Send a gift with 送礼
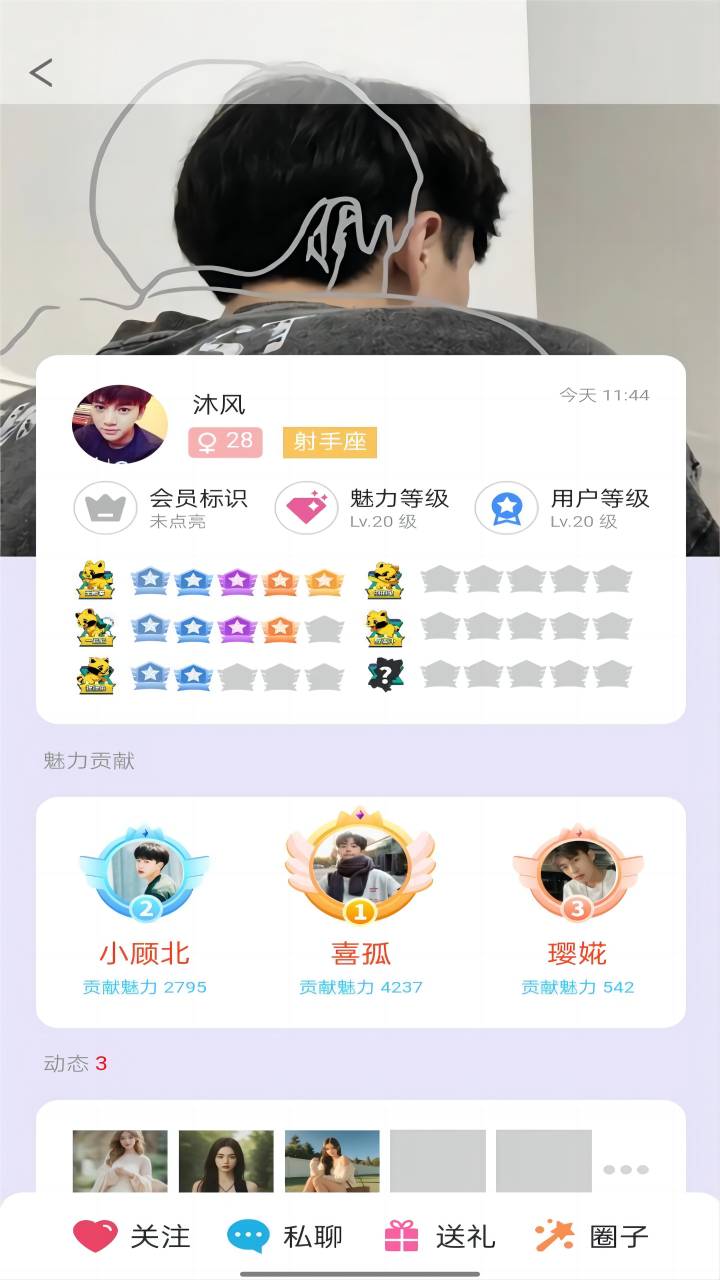 [x=439, y=1236]
